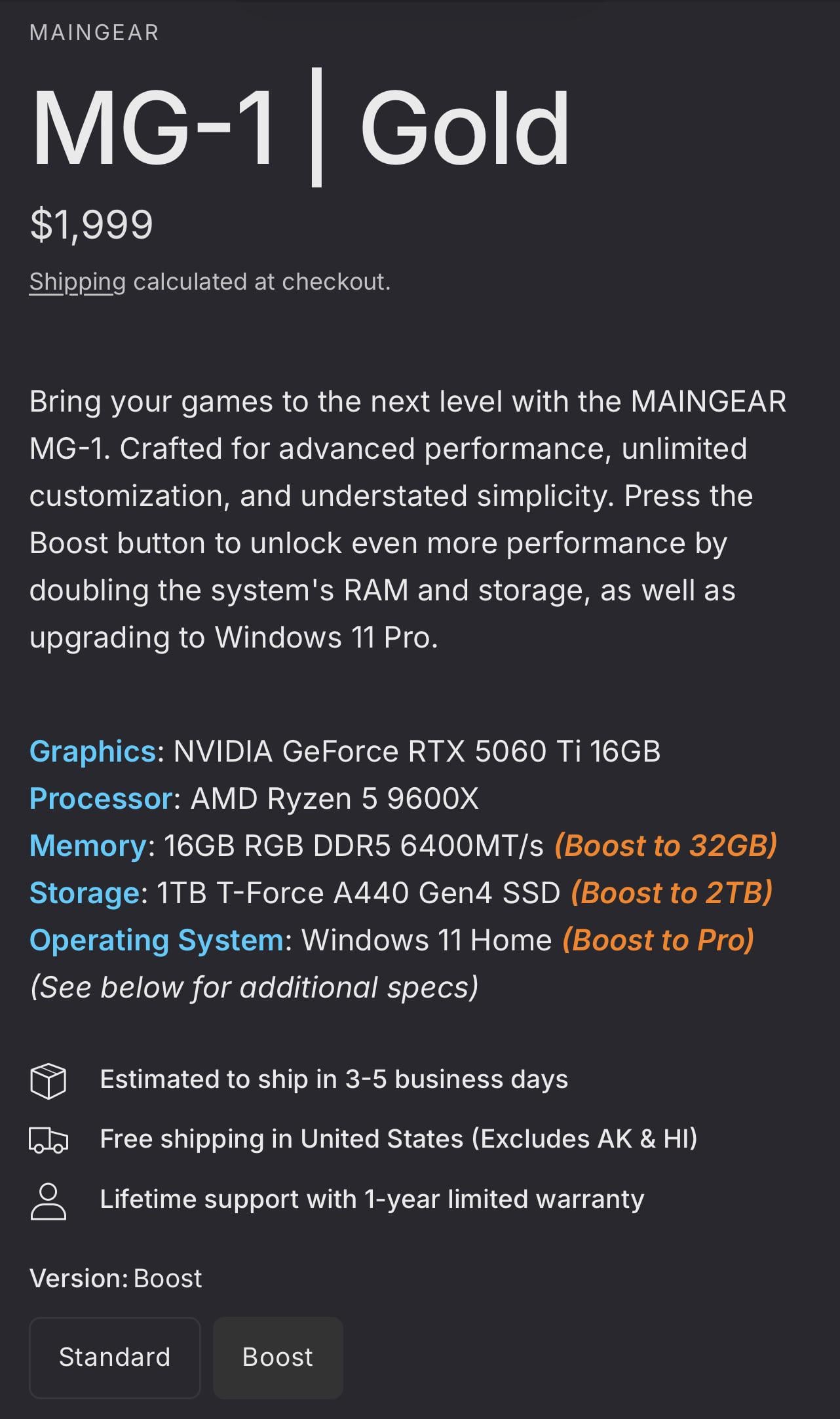840x1419 pixels.
Task: Open the underlined Shipping link
Action: tap(77, 282)
